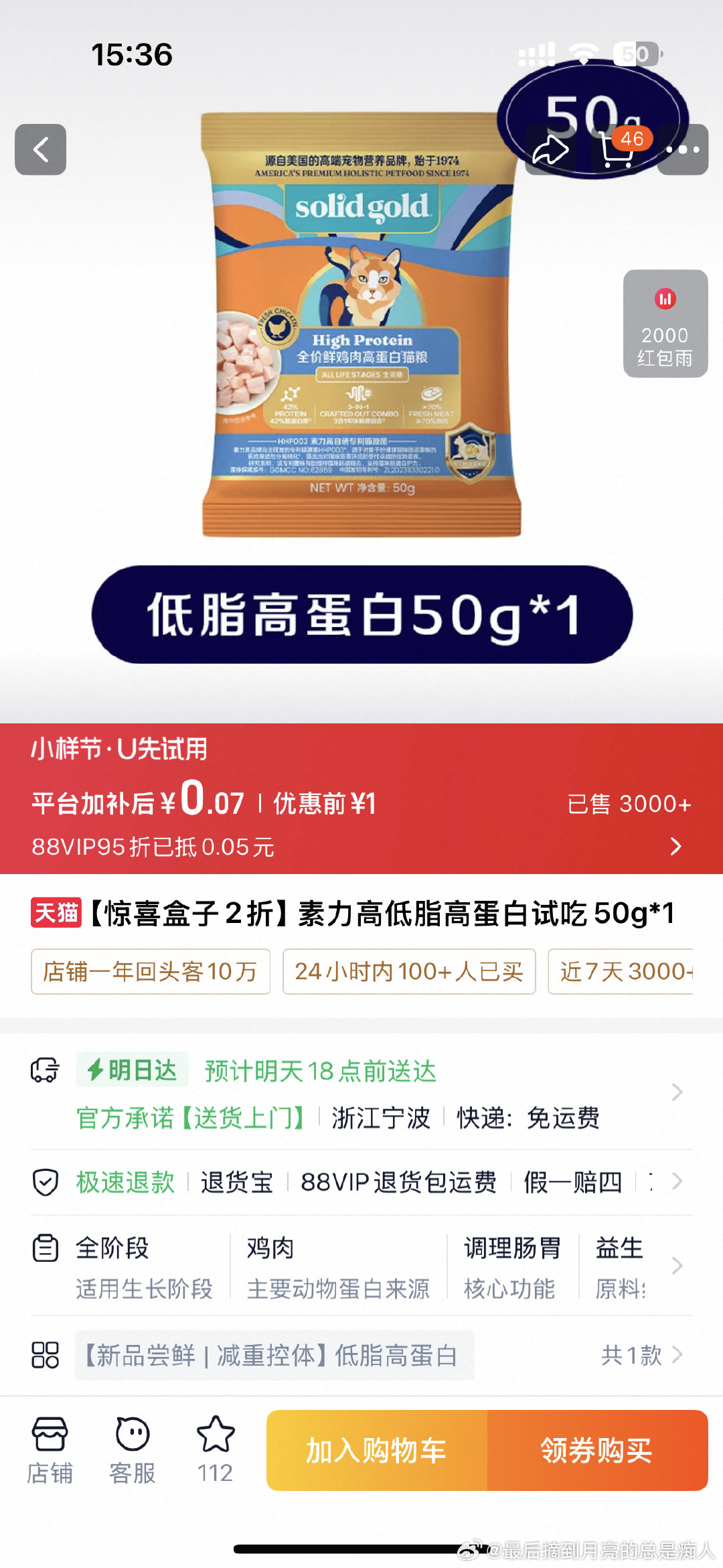Visit the 店铺 store page
Screen dimensions: 723x1568
point(50,1451)
